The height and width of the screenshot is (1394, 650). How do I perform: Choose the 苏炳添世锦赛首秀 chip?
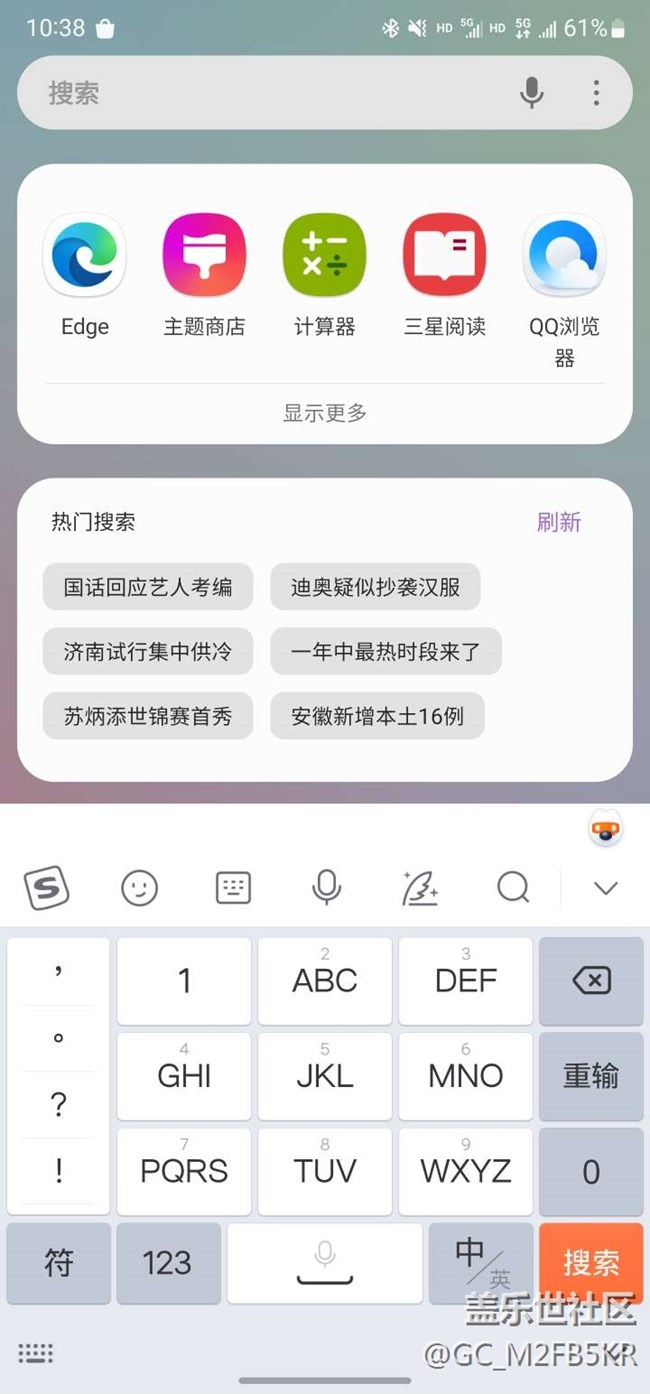148,716
